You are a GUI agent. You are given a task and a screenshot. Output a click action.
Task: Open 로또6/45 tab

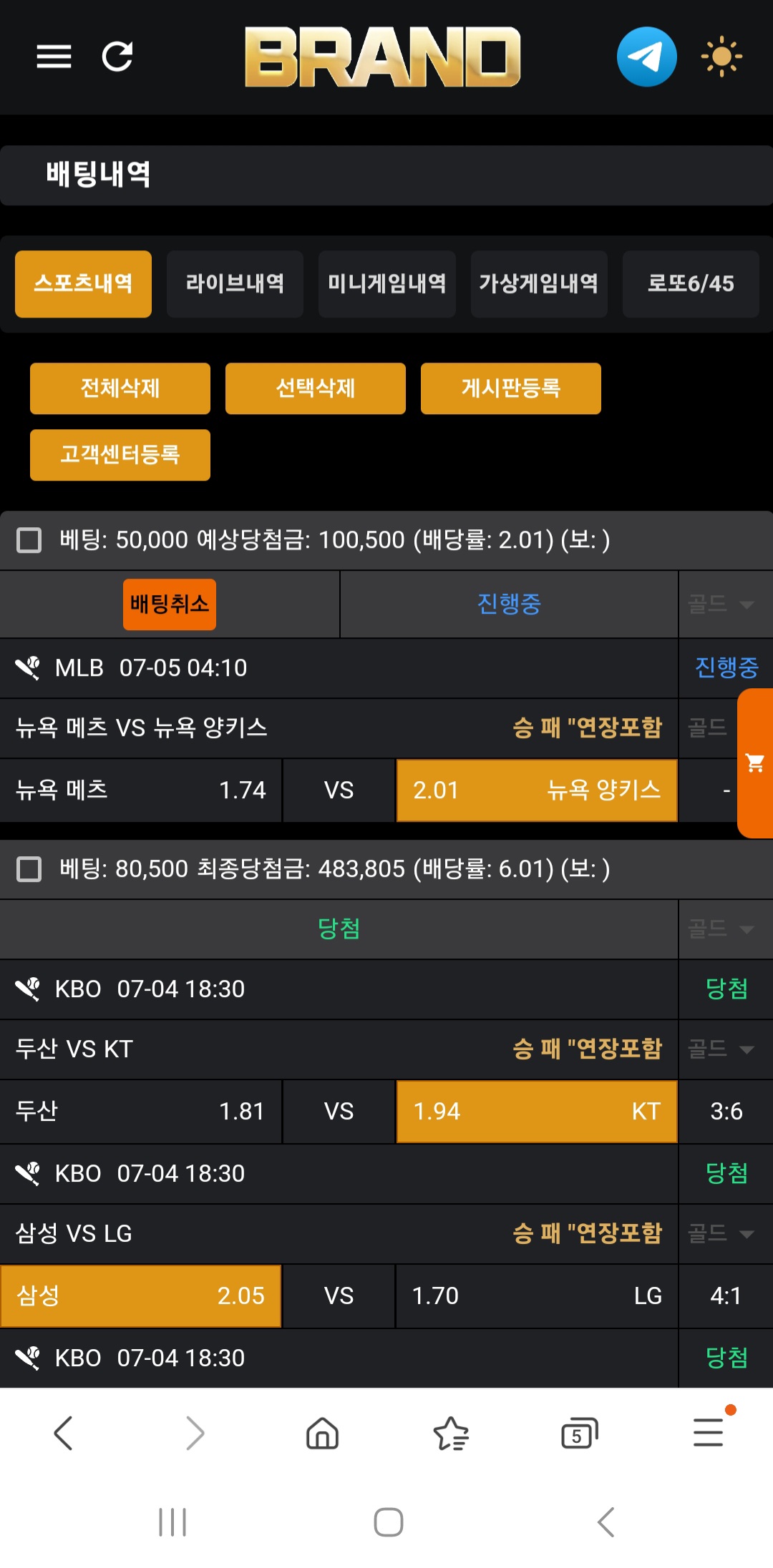691,284
